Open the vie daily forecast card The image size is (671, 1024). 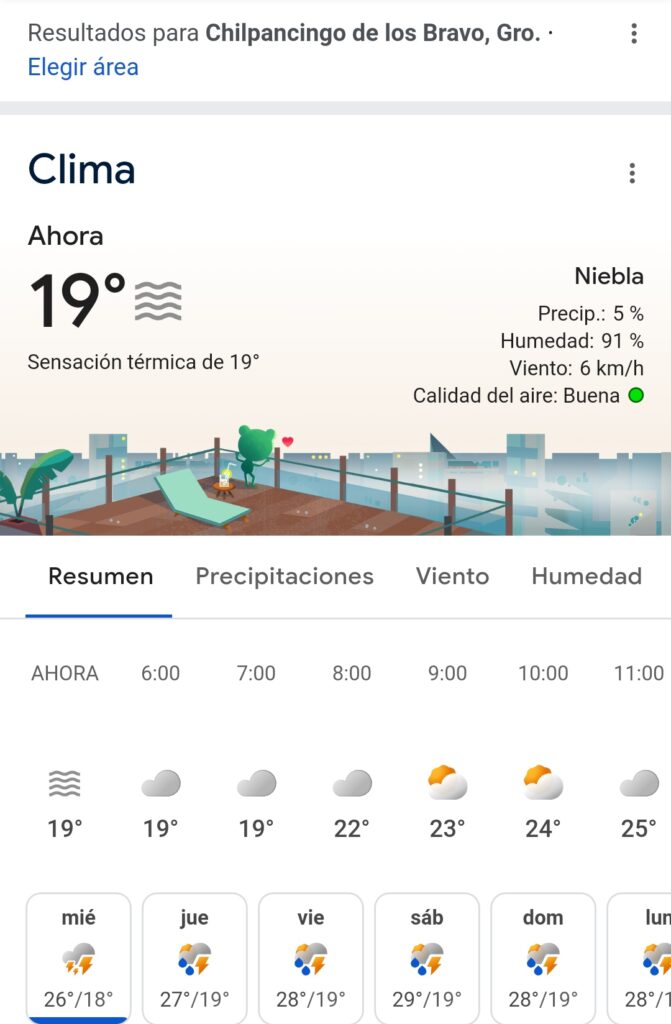(311, 957)
